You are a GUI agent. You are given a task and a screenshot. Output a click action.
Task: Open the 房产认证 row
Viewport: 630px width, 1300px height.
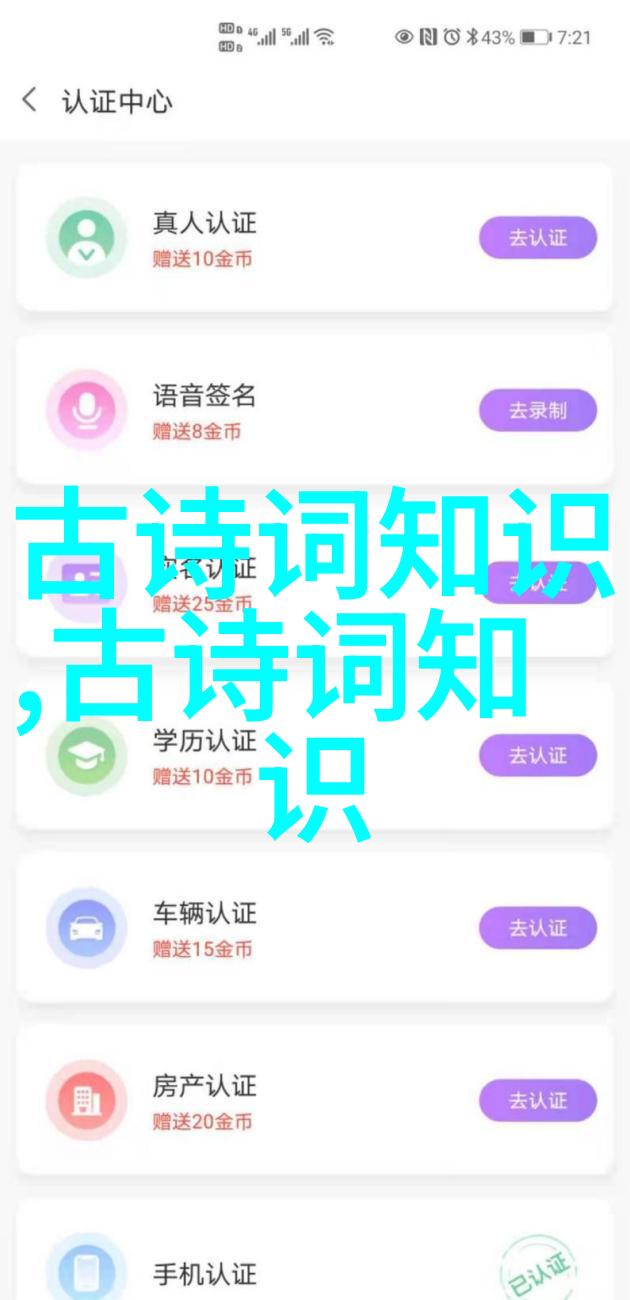click(300, 1100)
